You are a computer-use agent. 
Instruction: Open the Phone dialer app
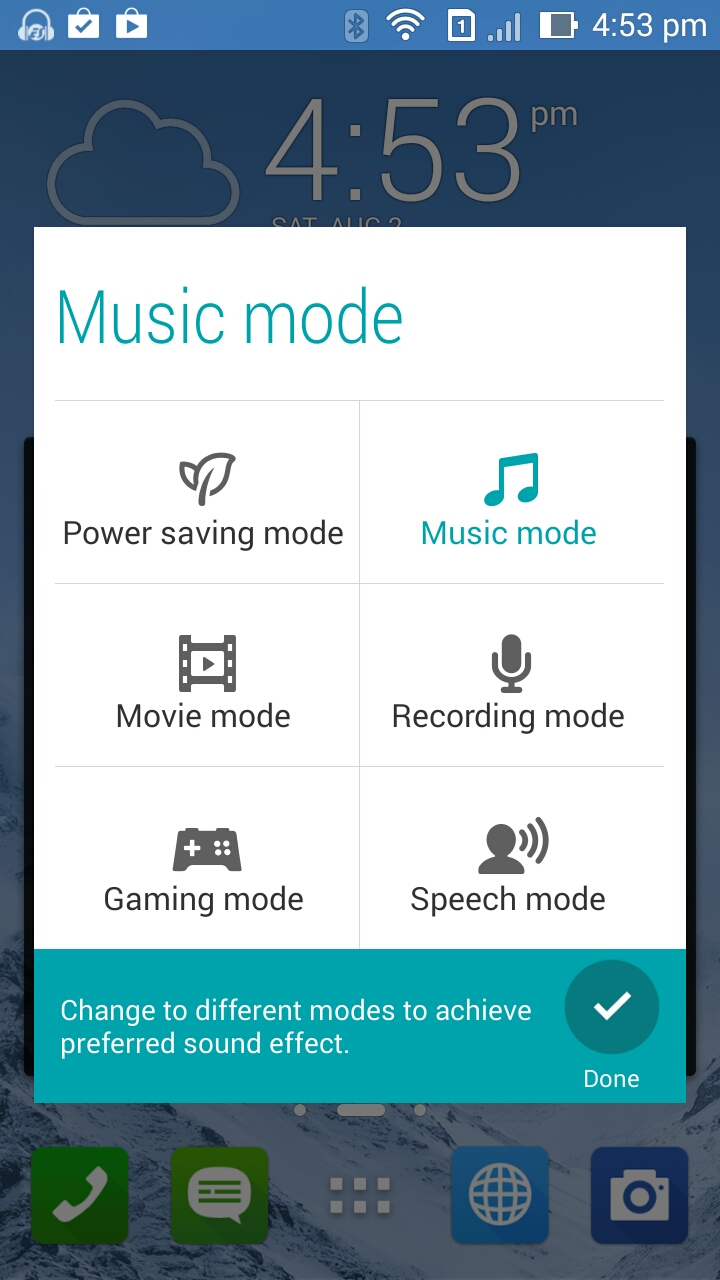pyautogui.click(x=80, y=1195)
